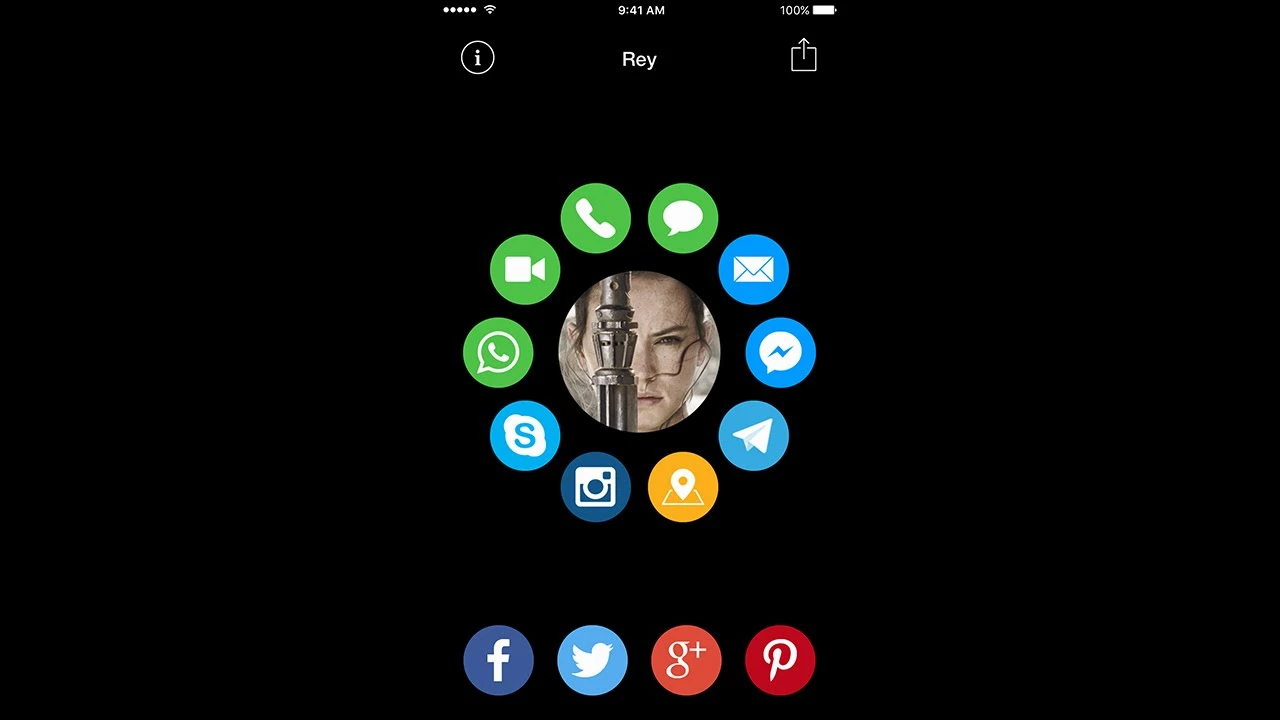Open the Twitter button
1280x720 pixels.
click(592, 660)
